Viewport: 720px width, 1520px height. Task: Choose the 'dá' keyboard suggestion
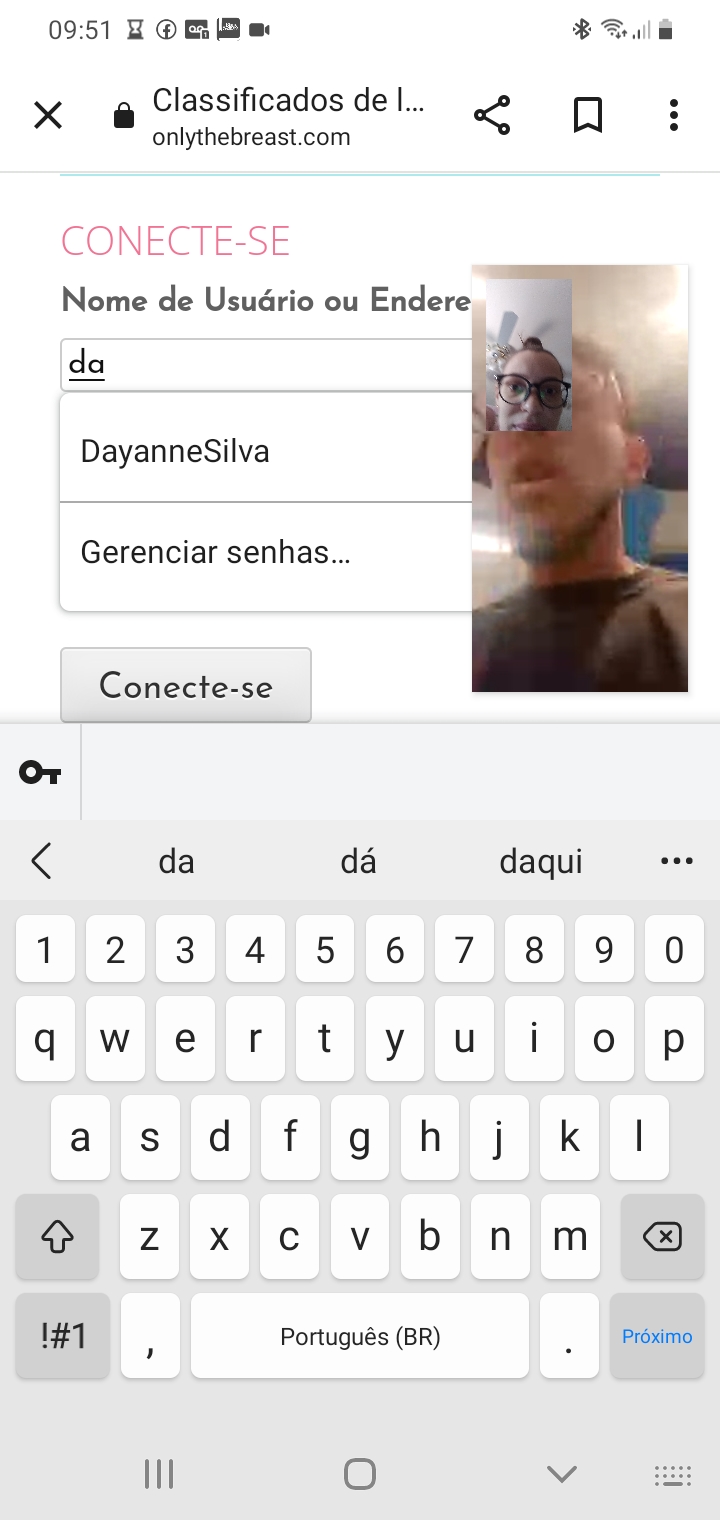click(358, 861)
